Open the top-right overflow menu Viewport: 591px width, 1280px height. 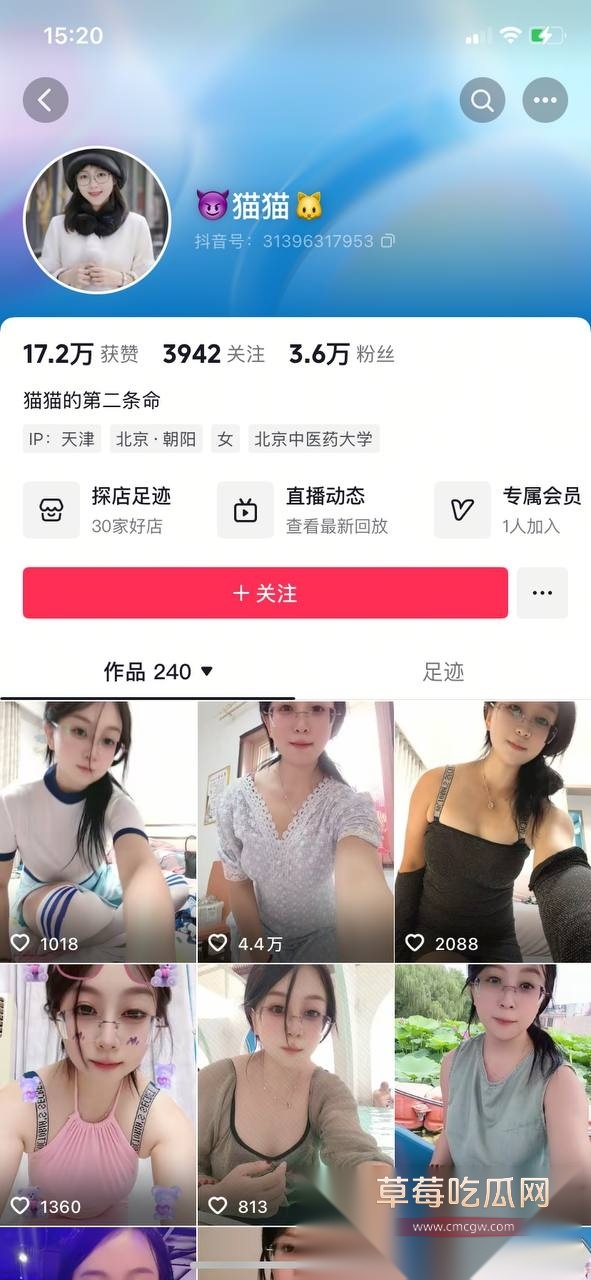pos(545,100)
